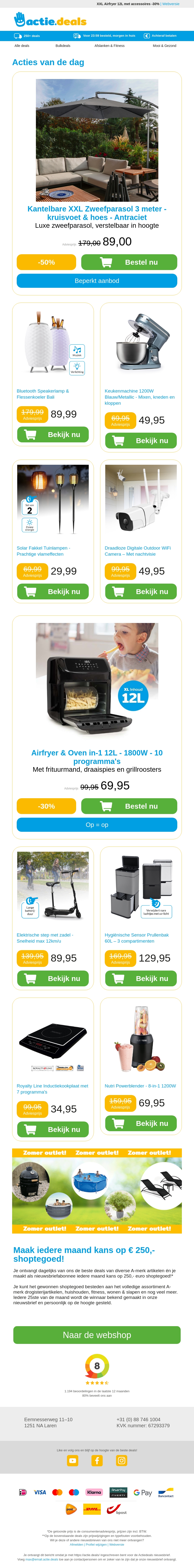Tap Bekijk nu for Royalty Line Inductiekookplaat
This screenshot has height=1568, width=194.
[x=53, y=1129]
